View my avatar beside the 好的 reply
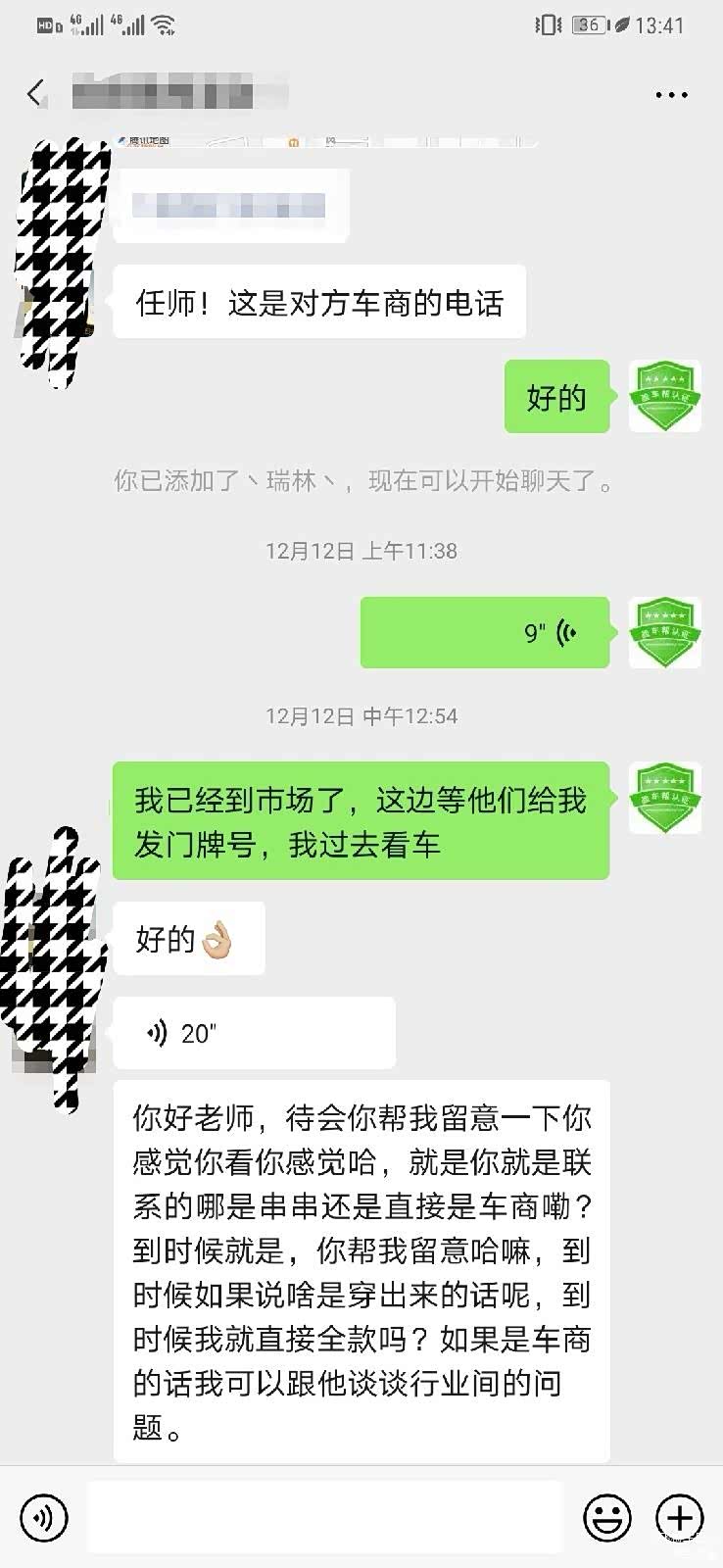Screen dimensions: 723x1568 (664, 396)
